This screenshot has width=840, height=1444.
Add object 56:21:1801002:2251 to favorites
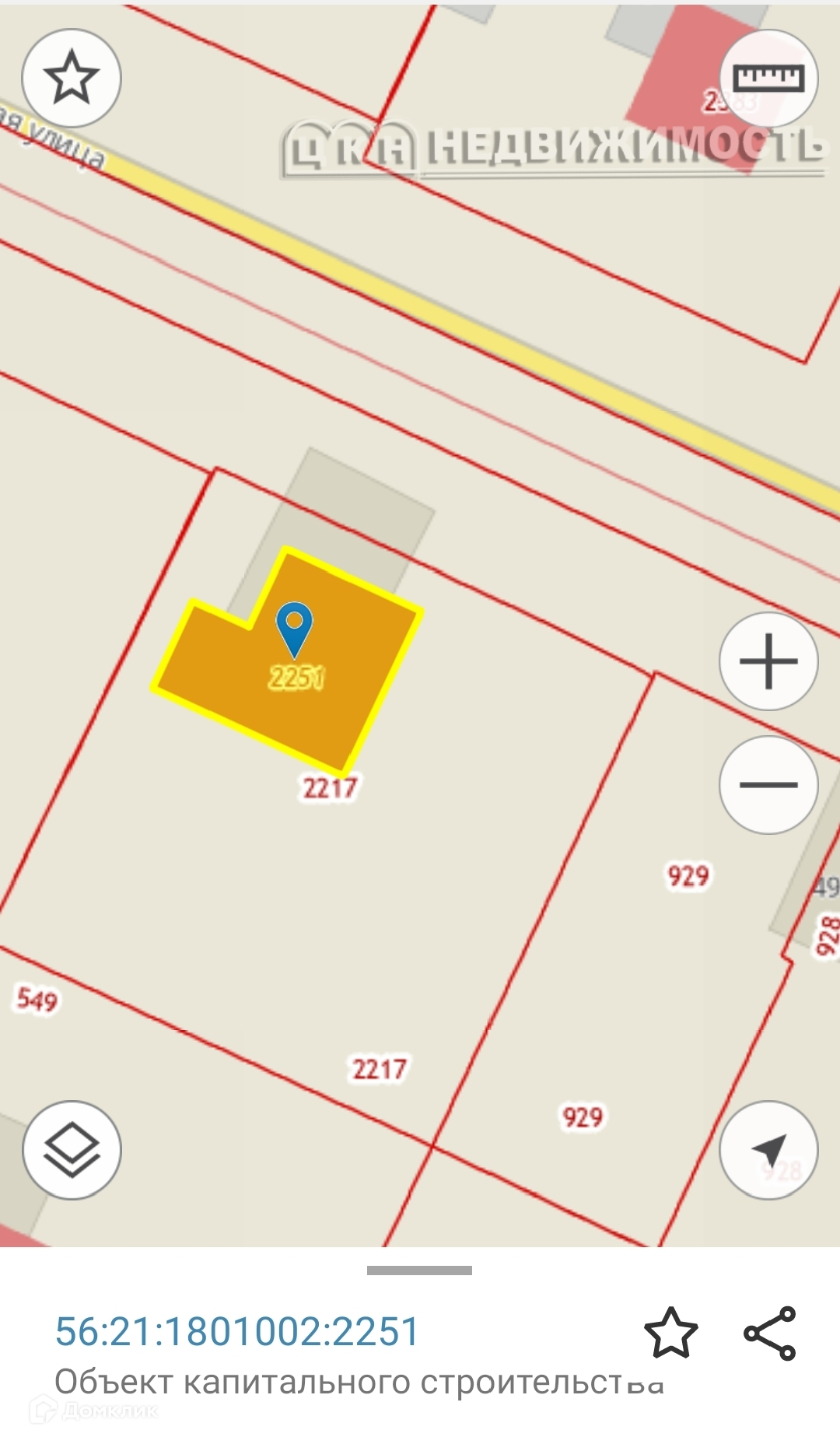(x=670, y=1333)
